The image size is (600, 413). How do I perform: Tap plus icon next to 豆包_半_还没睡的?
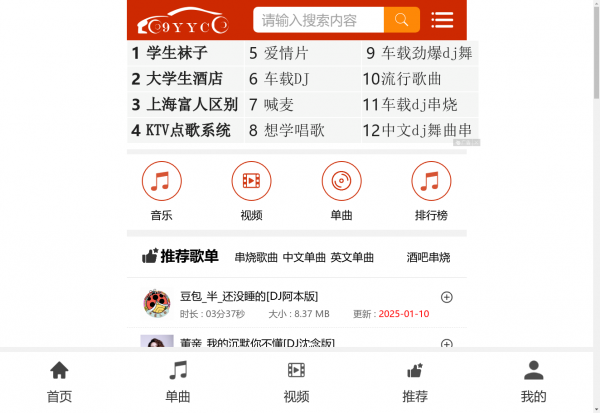pyautogui.click(x=447, y=297)
